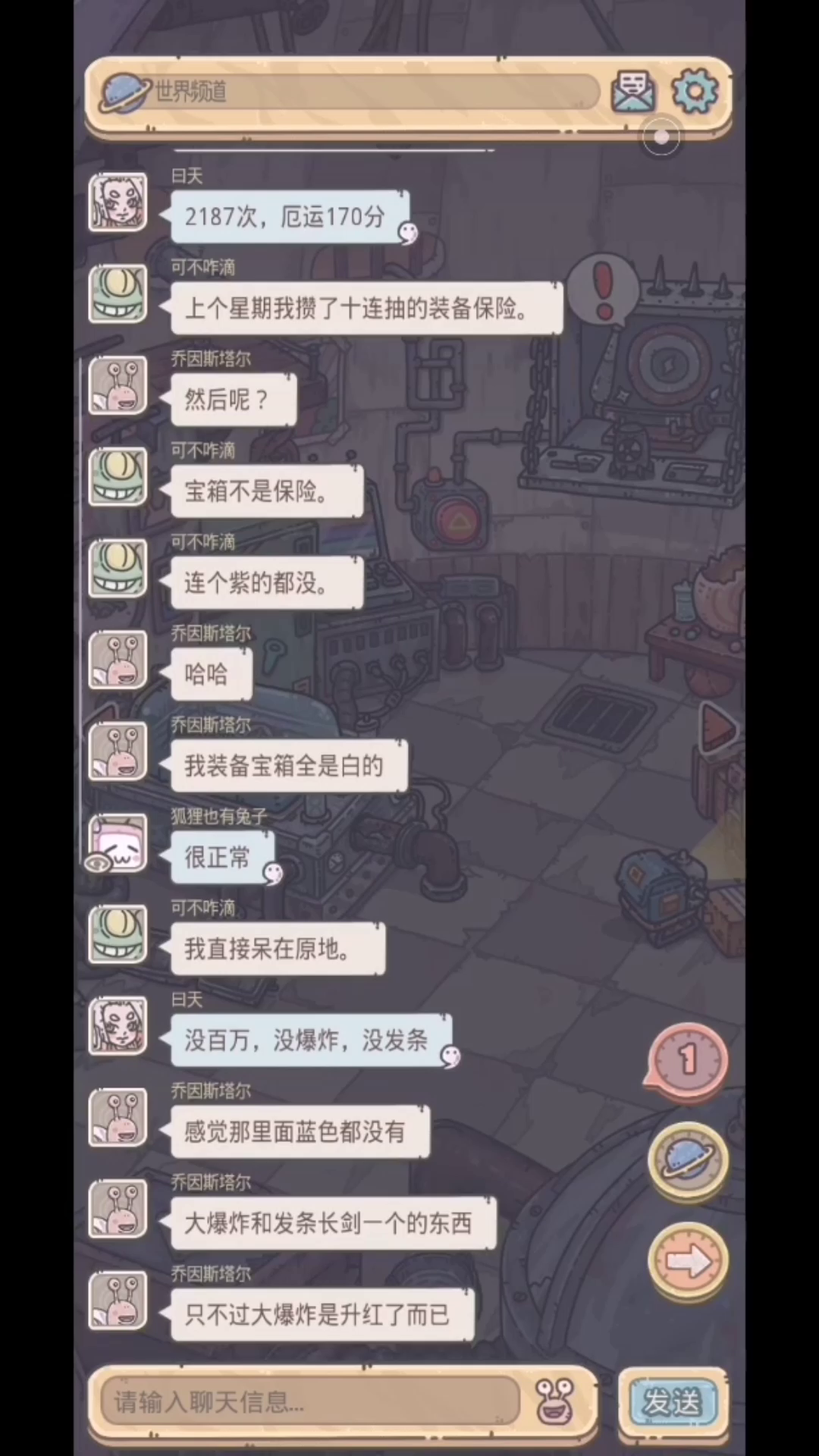Tap the orange arrow exit button
Viewport: 819px width, 1456px height.
pyautogui.click(x=687, y=1262)
